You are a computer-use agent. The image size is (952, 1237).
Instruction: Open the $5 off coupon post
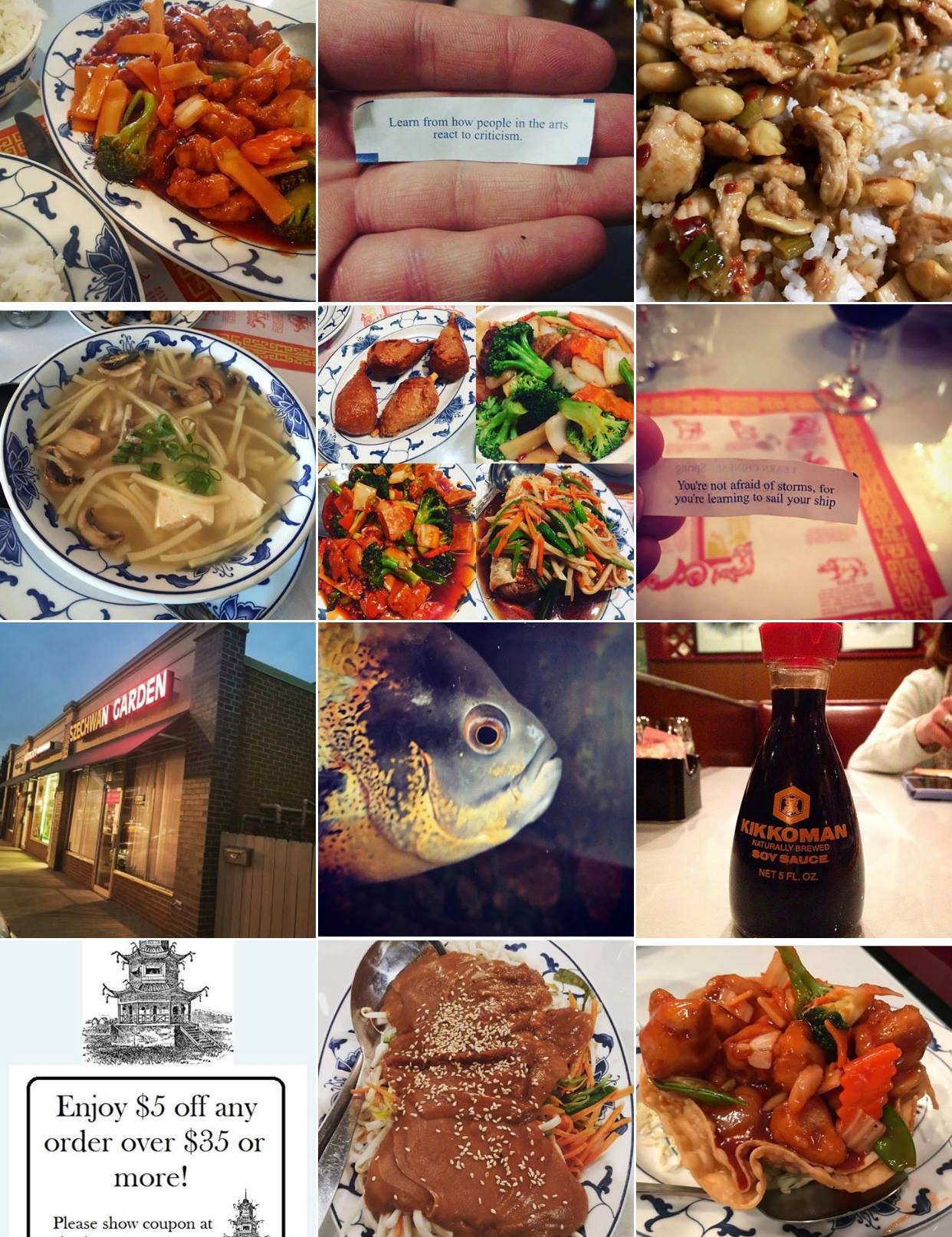[x=158, y=1088]
